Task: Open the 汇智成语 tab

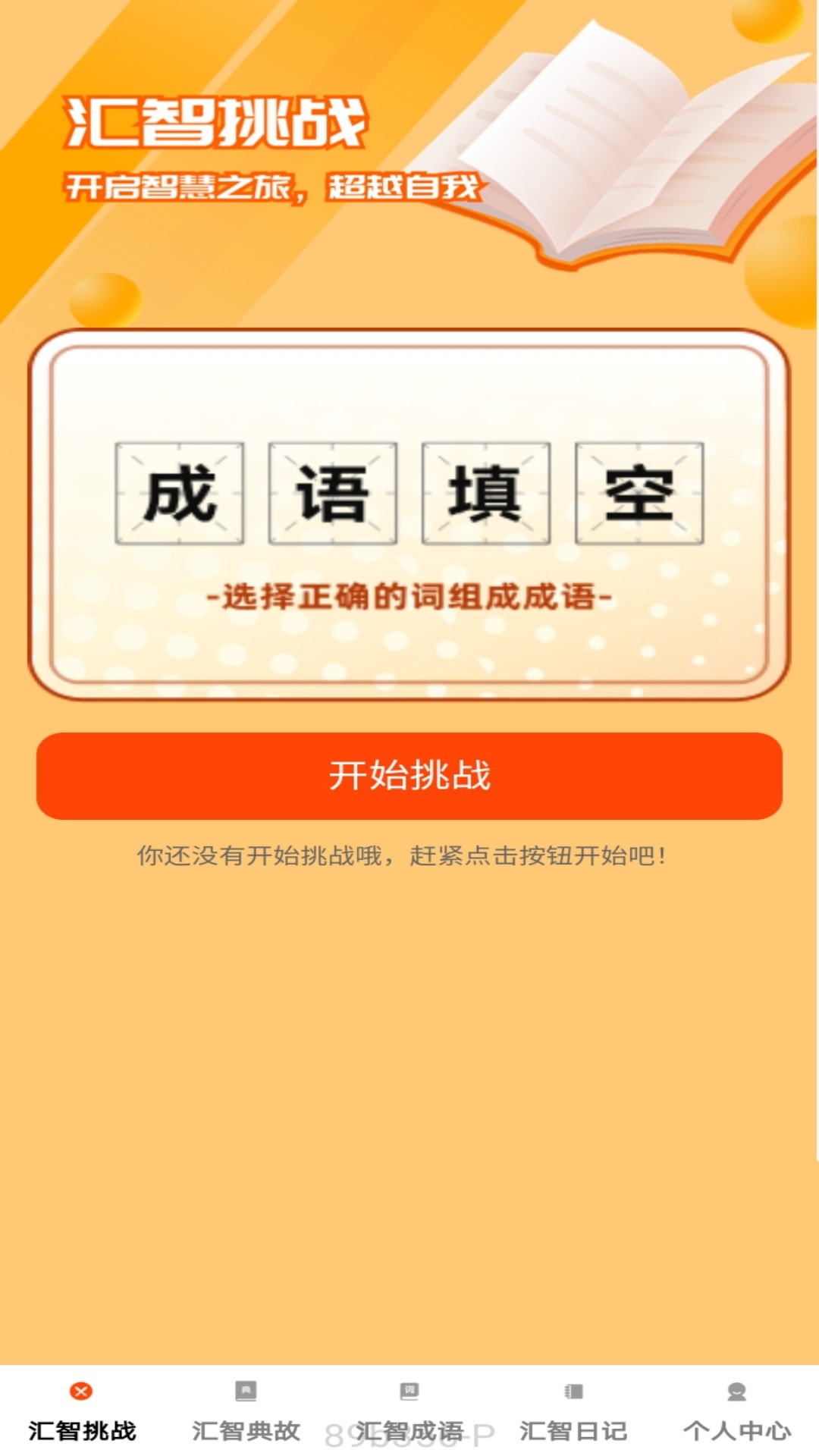Action: coord(409,1412)
